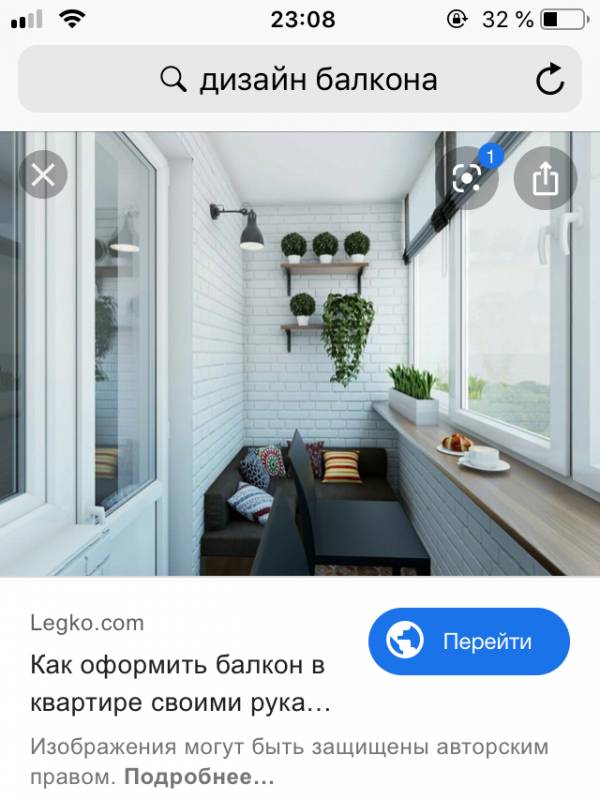
Task: Search inside the image with lens icon
Action: pyautogui.click(x=467, y=178)
